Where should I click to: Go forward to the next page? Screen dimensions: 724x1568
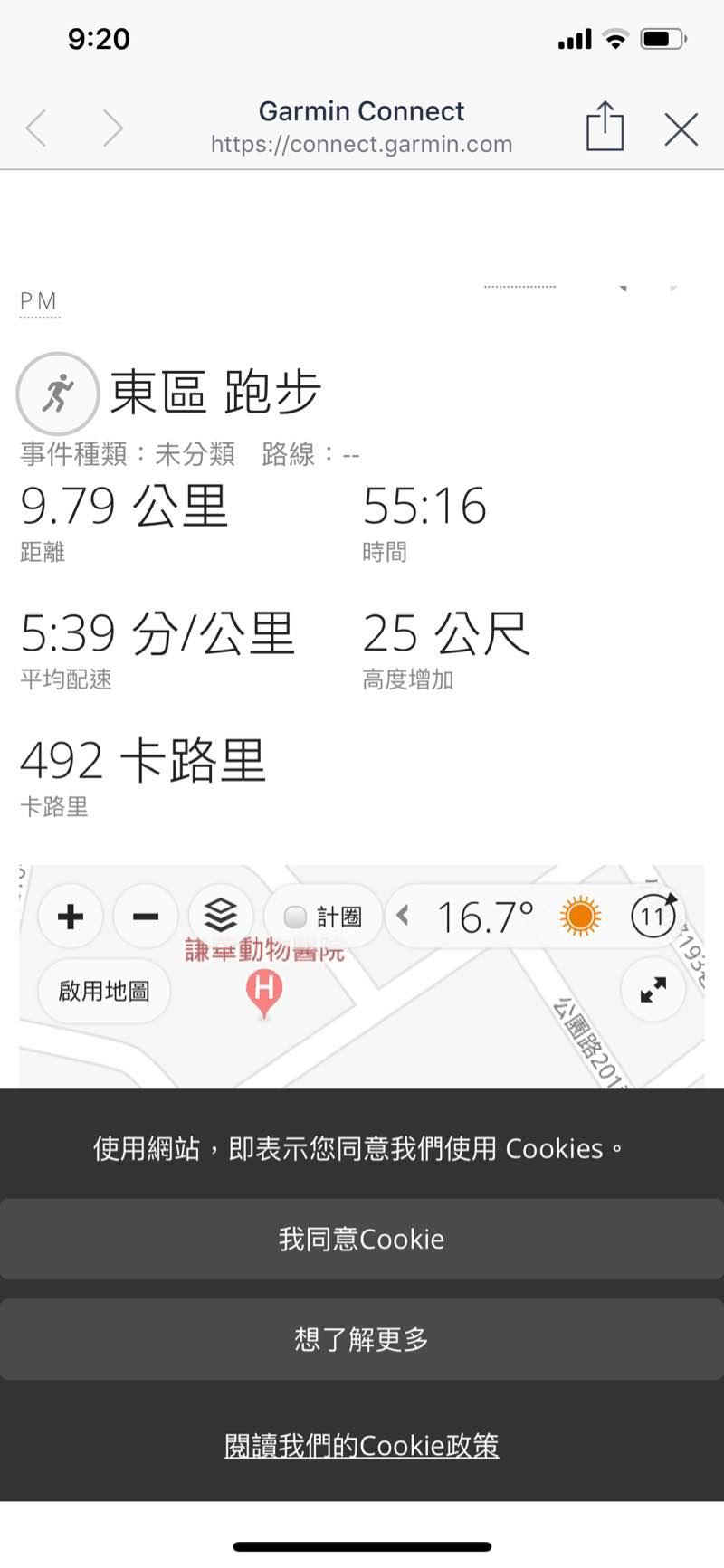tap(113, 128)
